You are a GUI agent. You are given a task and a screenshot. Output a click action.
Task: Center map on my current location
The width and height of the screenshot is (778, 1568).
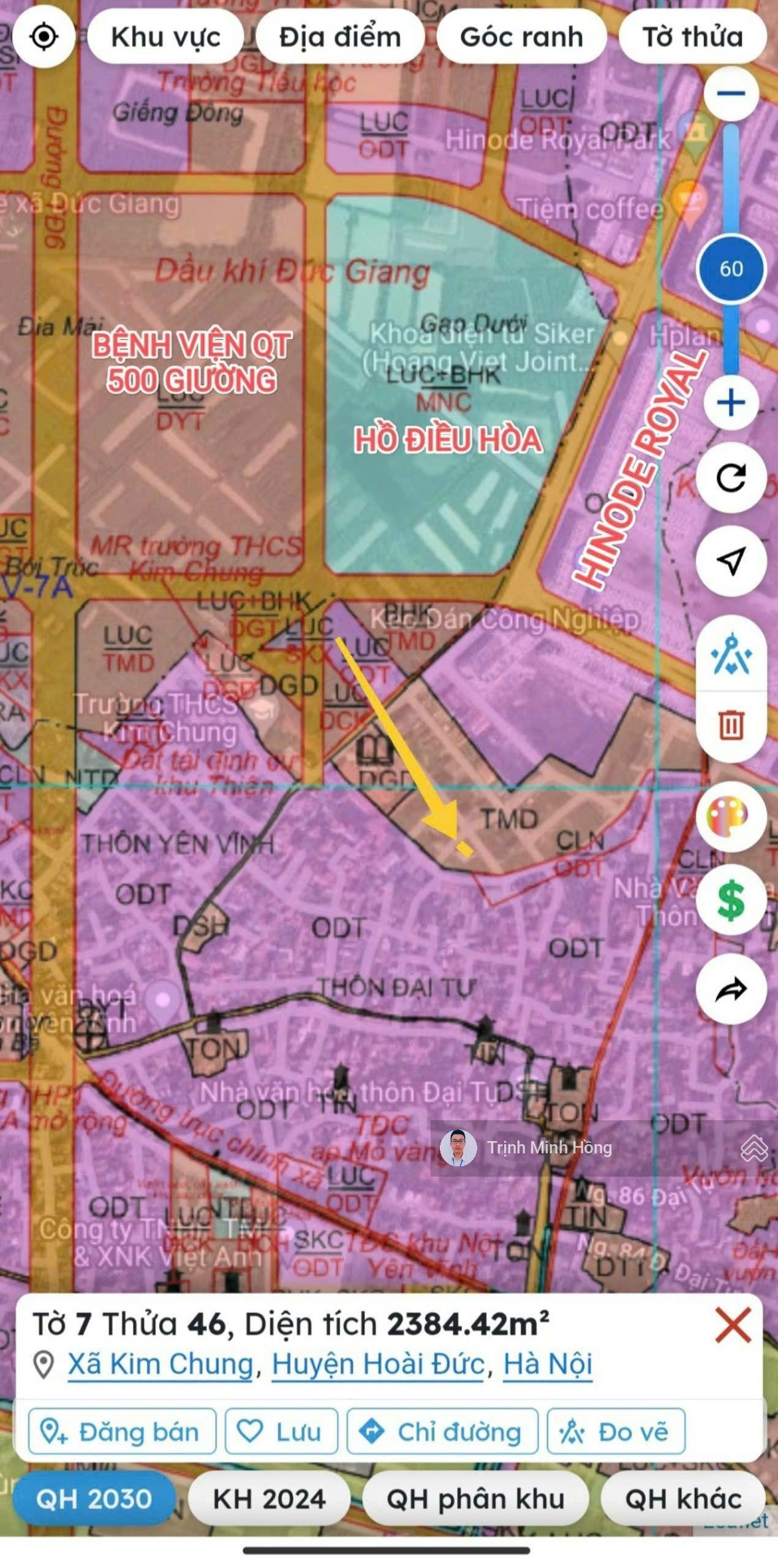point(43,37)
